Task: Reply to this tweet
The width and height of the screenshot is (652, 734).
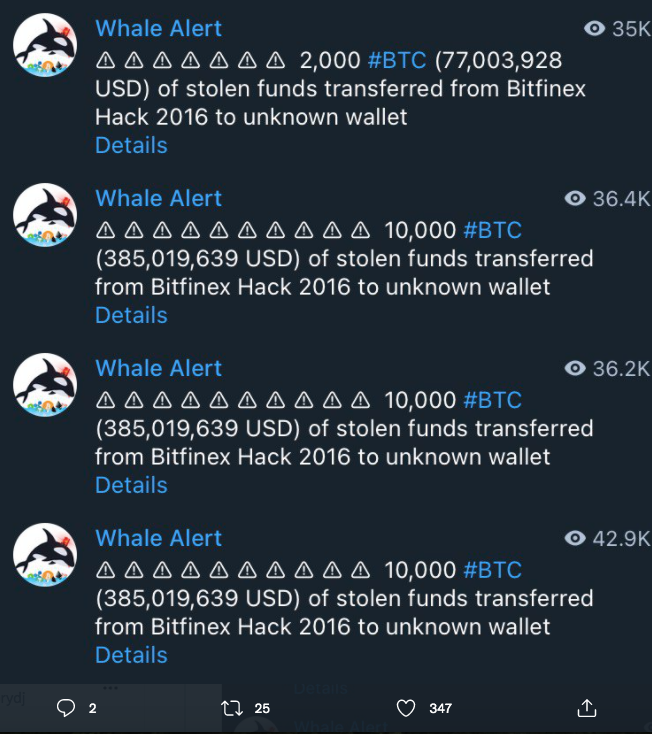Action: (x=67, y=708)
